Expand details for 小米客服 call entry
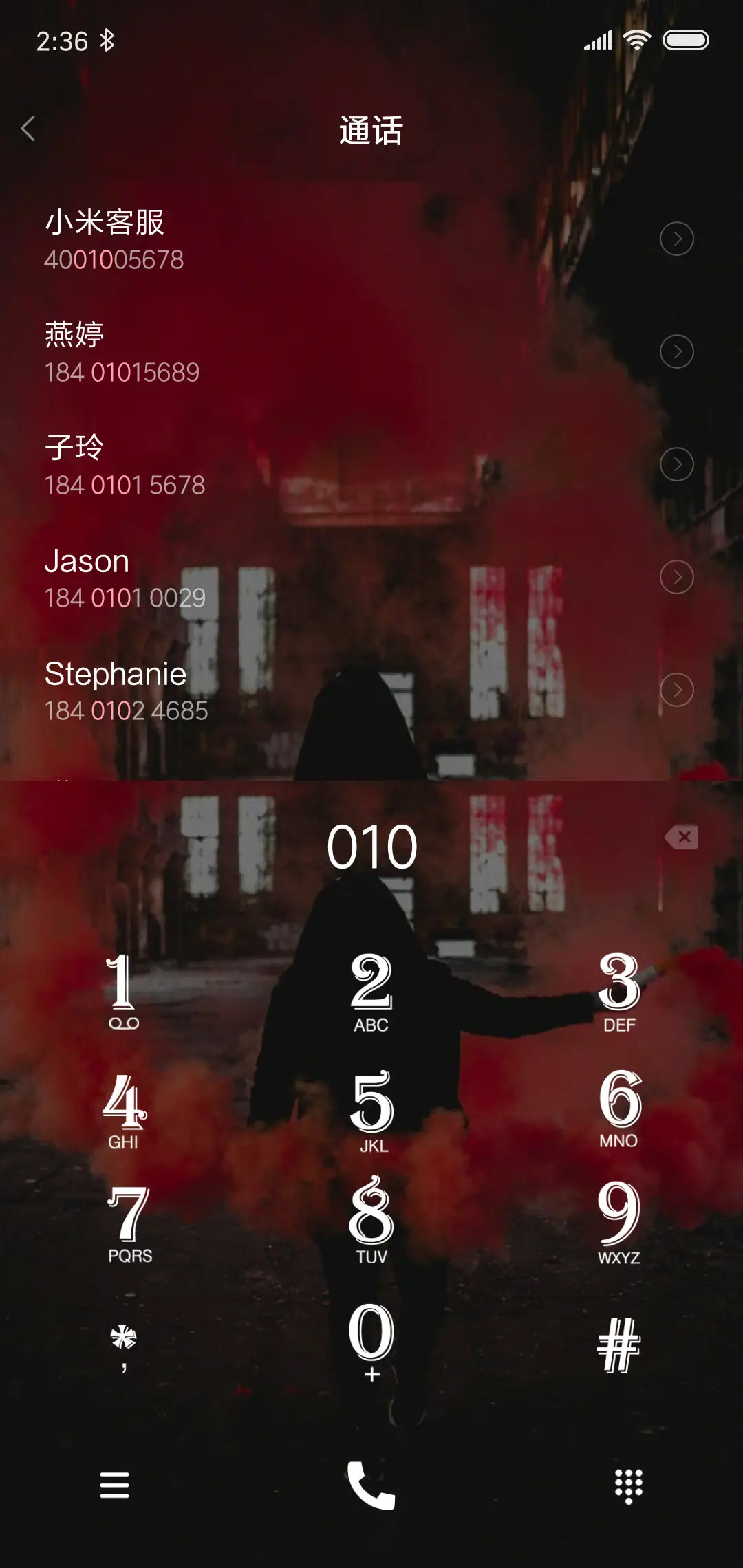 [676, 238]
